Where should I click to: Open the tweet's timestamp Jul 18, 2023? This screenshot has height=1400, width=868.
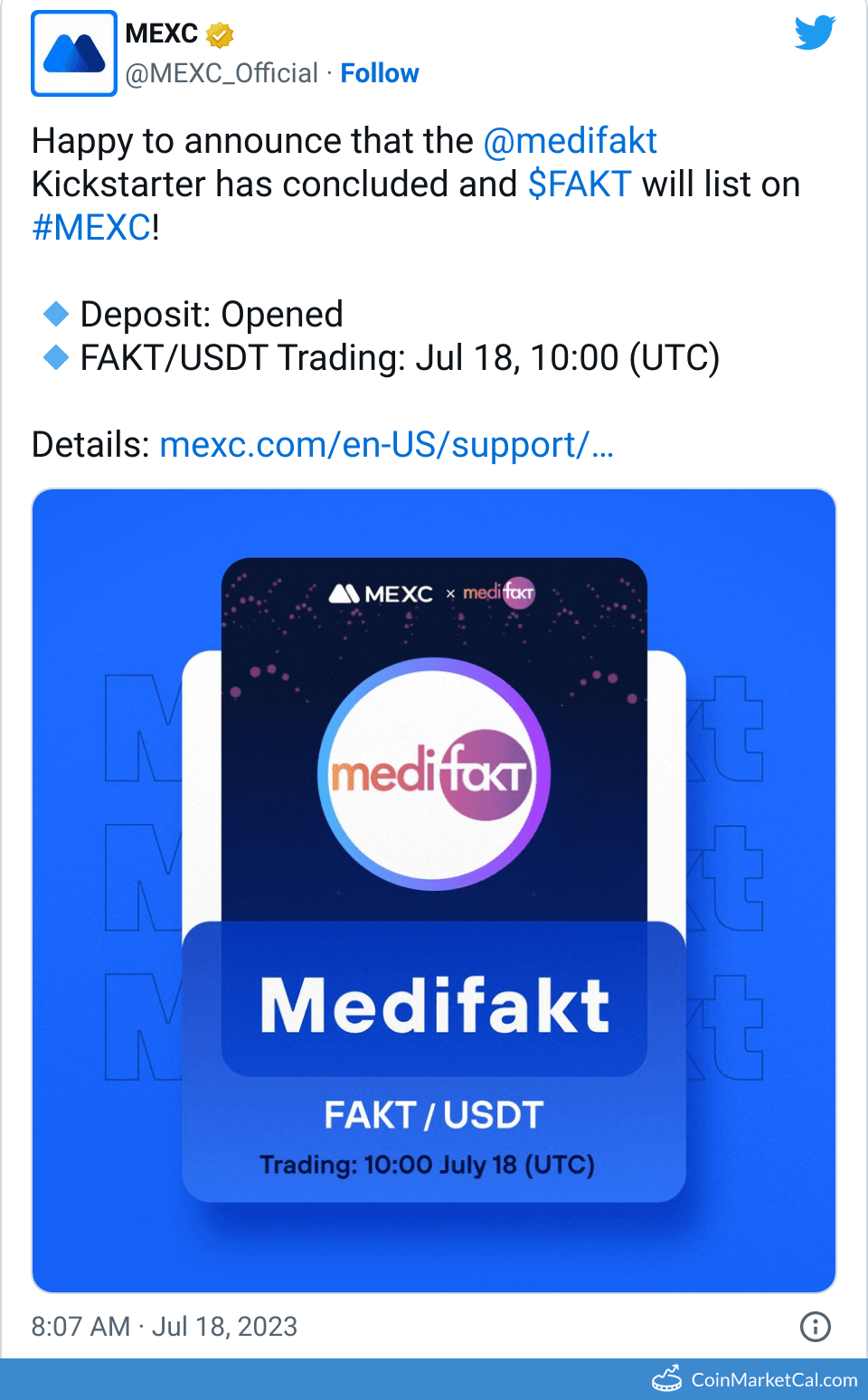click(x=165, y=1326)
